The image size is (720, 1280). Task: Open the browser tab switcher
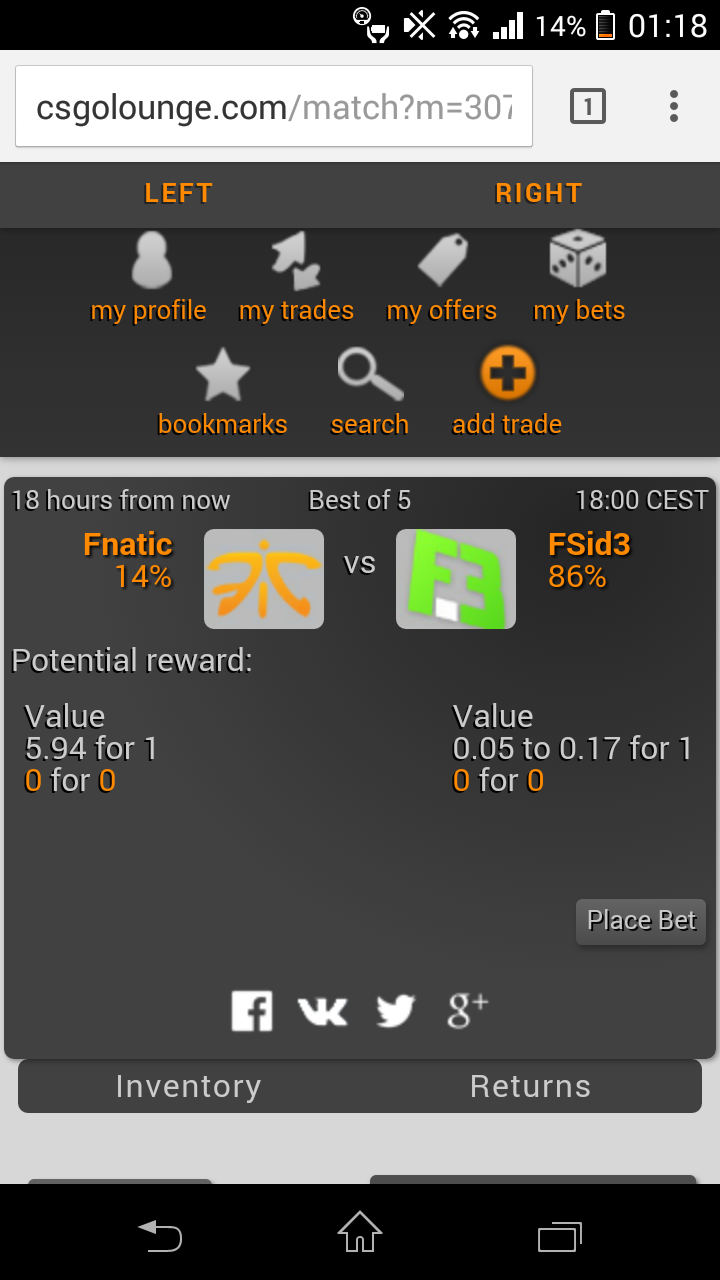coord(588,106)
